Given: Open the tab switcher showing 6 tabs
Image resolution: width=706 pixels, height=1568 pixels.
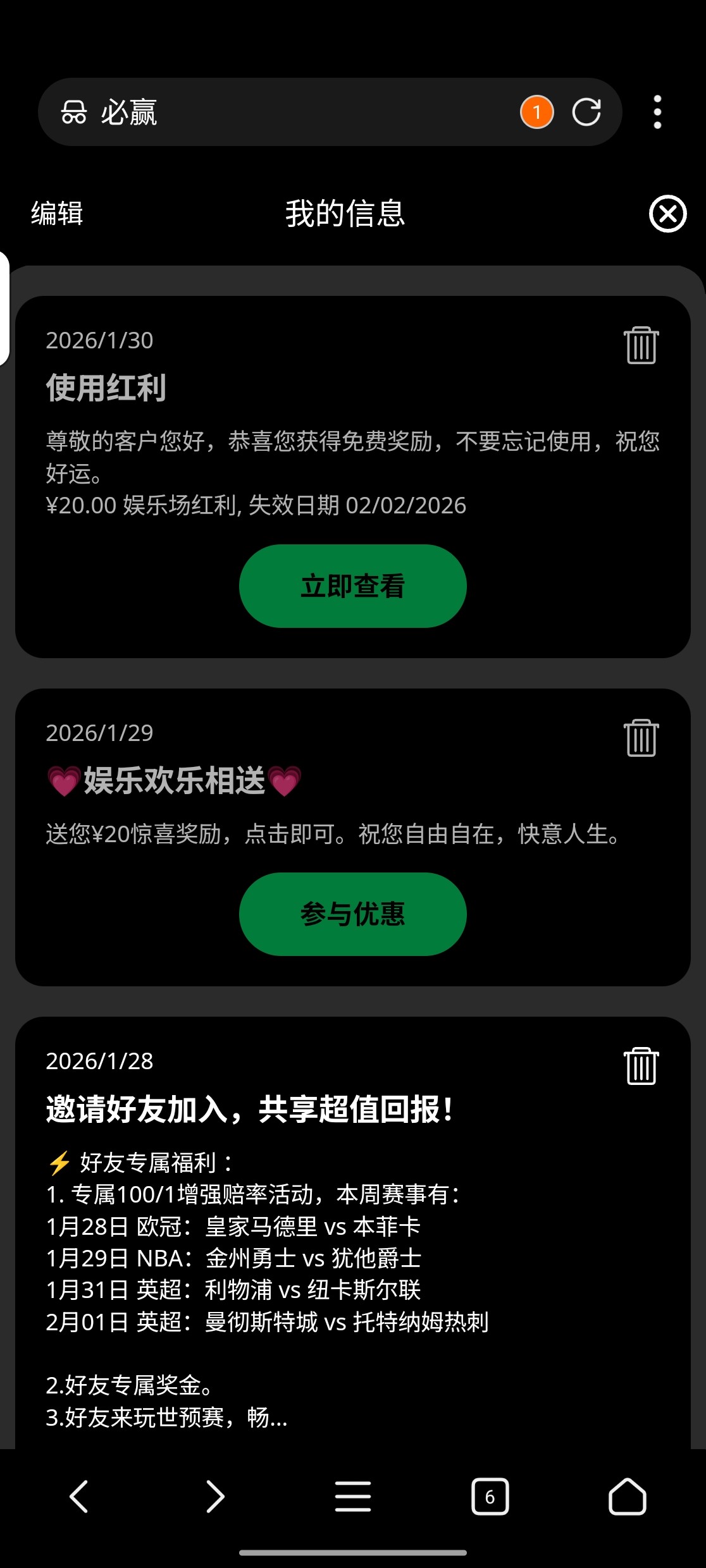Looking at the screenshot, I should [490, 1497].
